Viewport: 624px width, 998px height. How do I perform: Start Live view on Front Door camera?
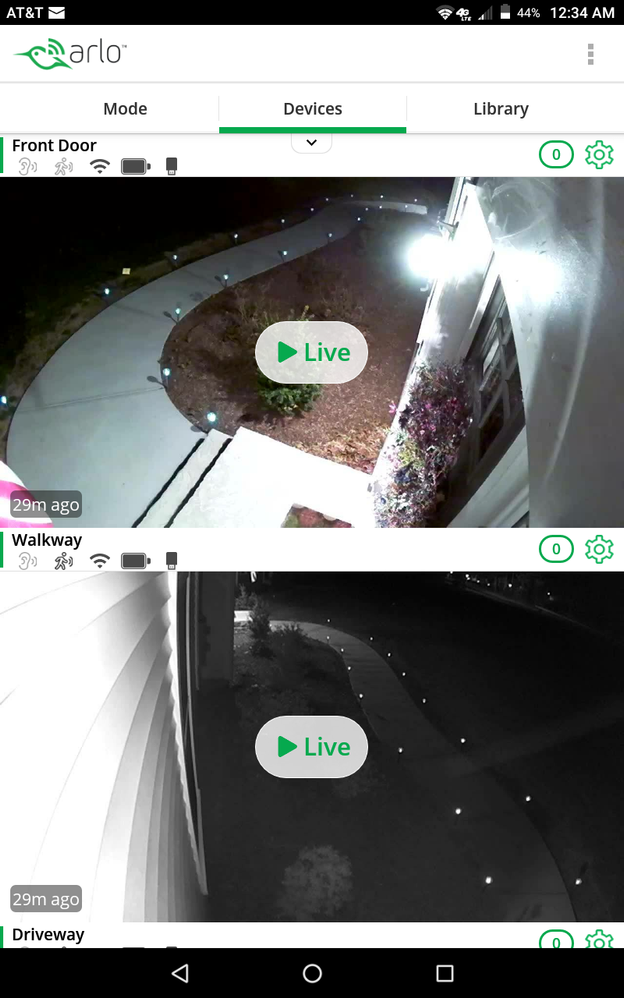pyautogui.click(x=311, y=352)
